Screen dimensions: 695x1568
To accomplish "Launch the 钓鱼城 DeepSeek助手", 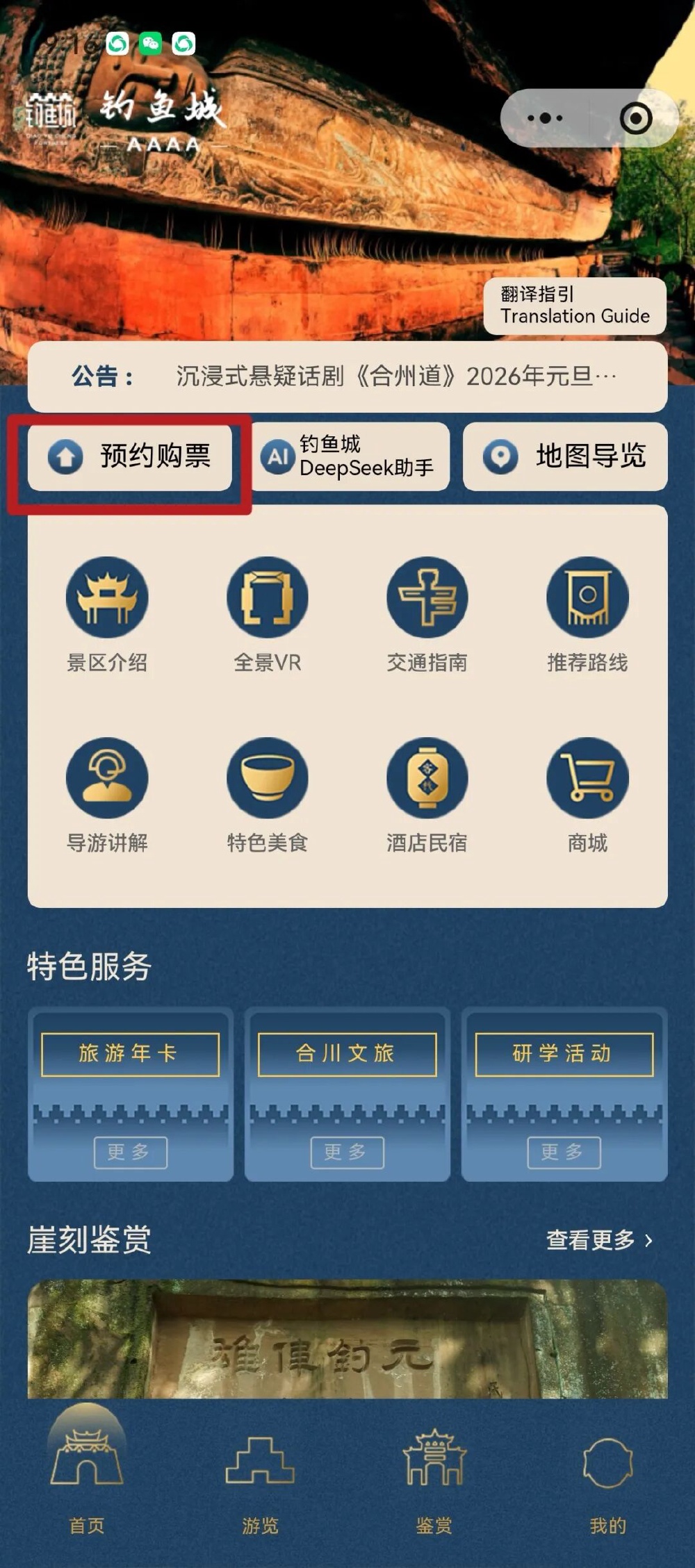I will click(350, 456).
